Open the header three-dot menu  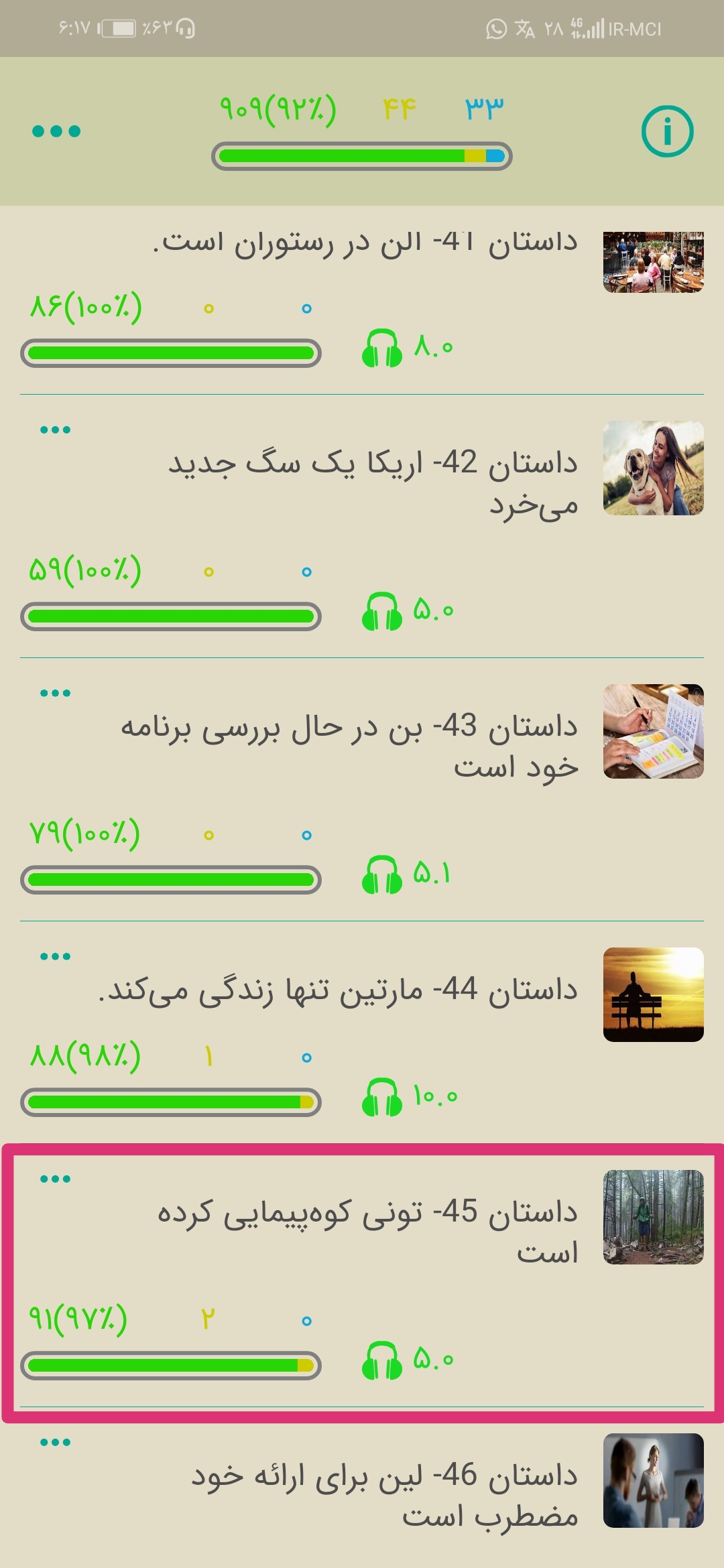pyautogui.click(x=56, y=131)
